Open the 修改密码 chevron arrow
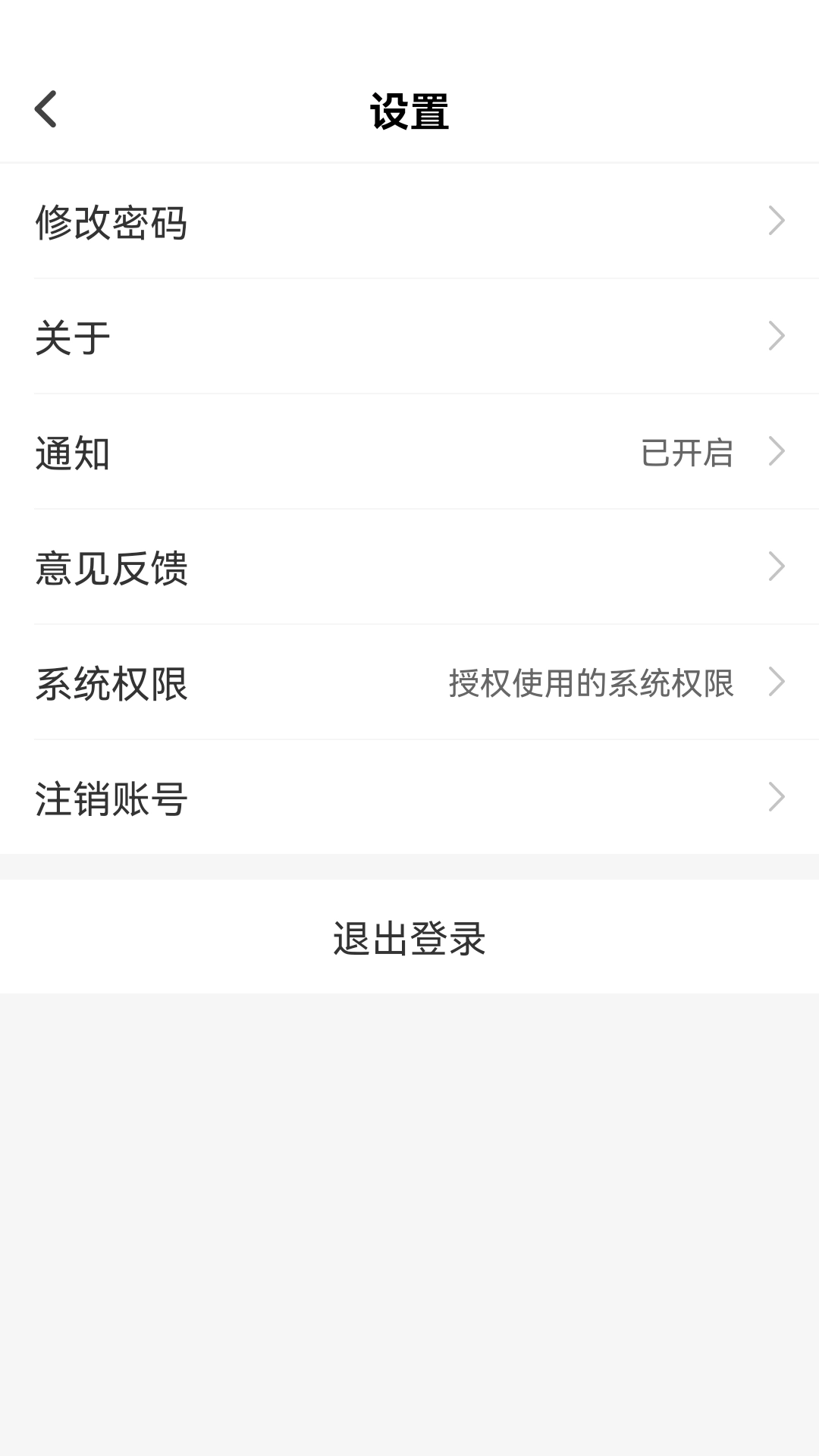Viewport: 819px width, 1456px height. 777,221
